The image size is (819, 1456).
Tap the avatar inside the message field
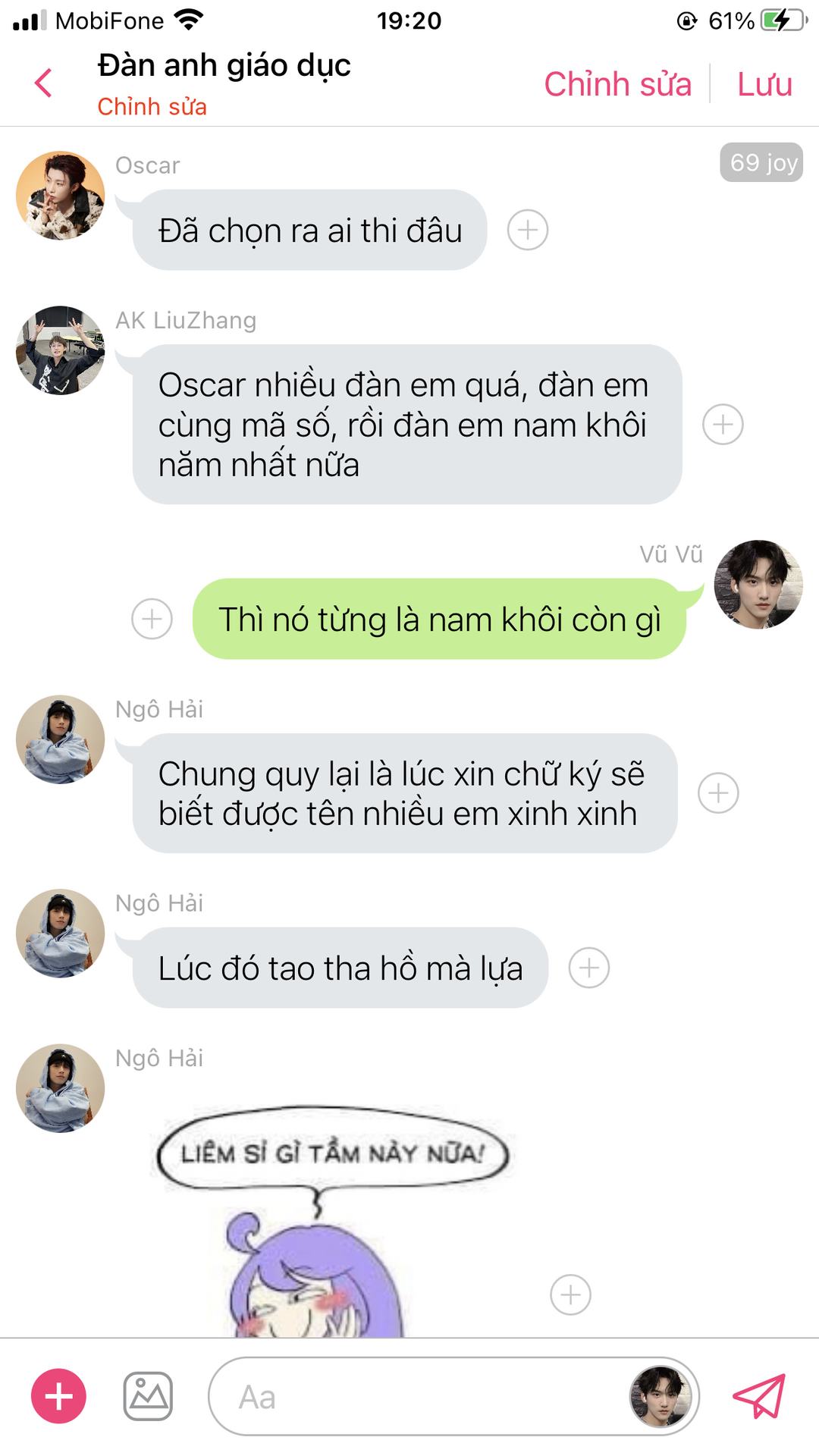click(661, 1396)
